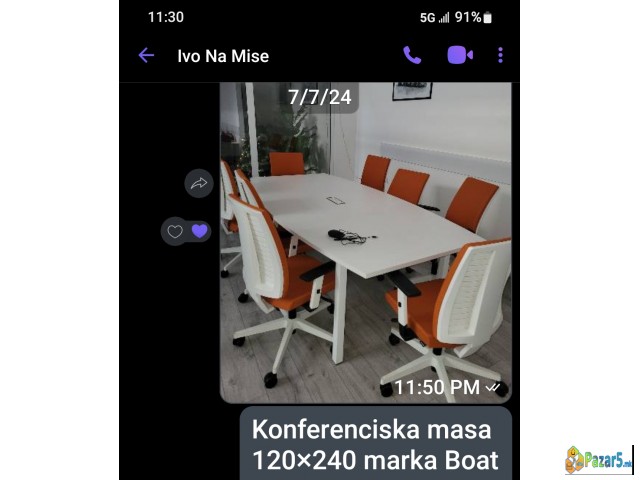Go back from the Ivo Na Mise chat
This screenshot has width=640, height=480.
[146, 55]
